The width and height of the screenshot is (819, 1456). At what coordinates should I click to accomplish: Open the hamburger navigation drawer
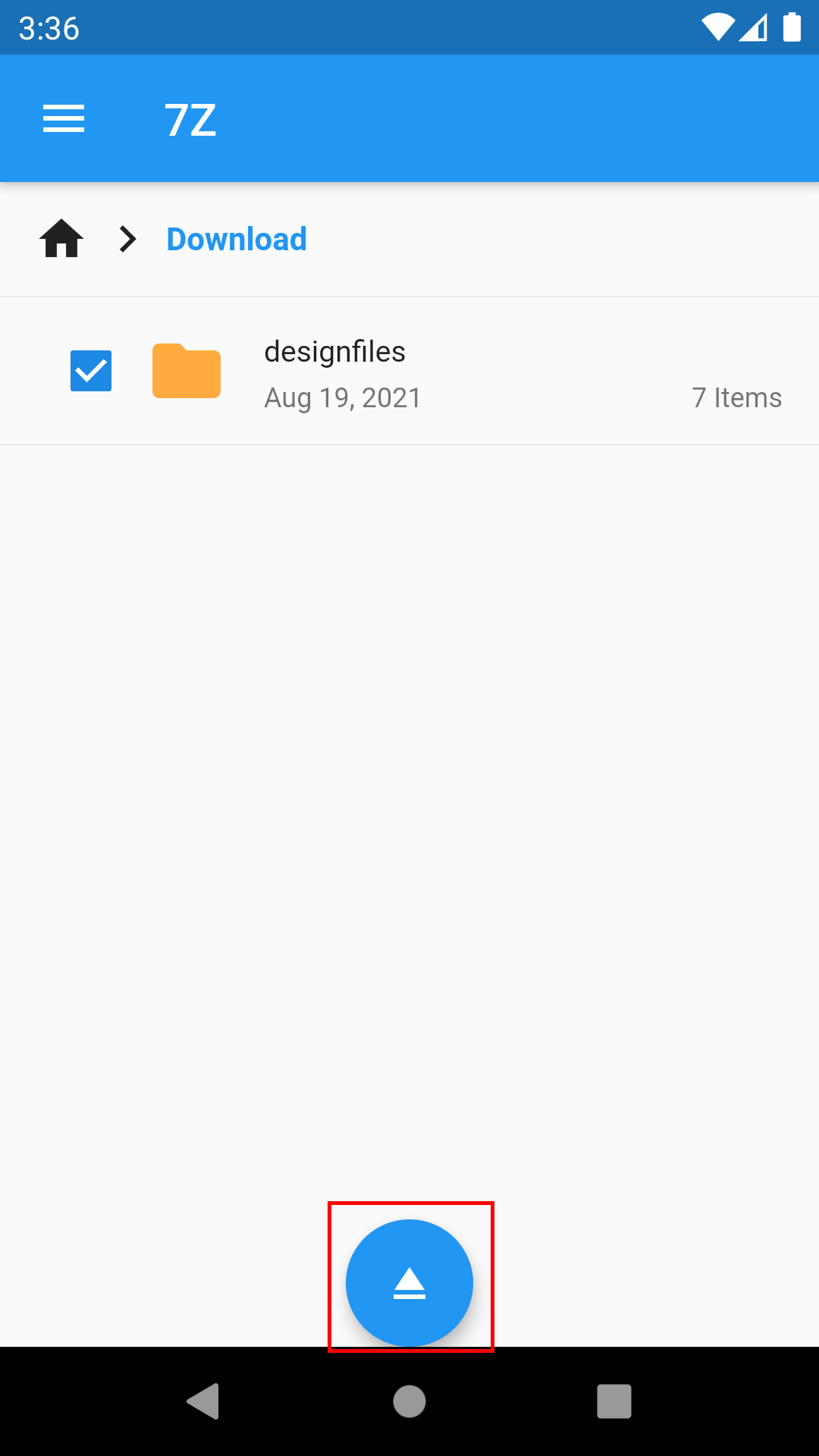pos(64,119)
